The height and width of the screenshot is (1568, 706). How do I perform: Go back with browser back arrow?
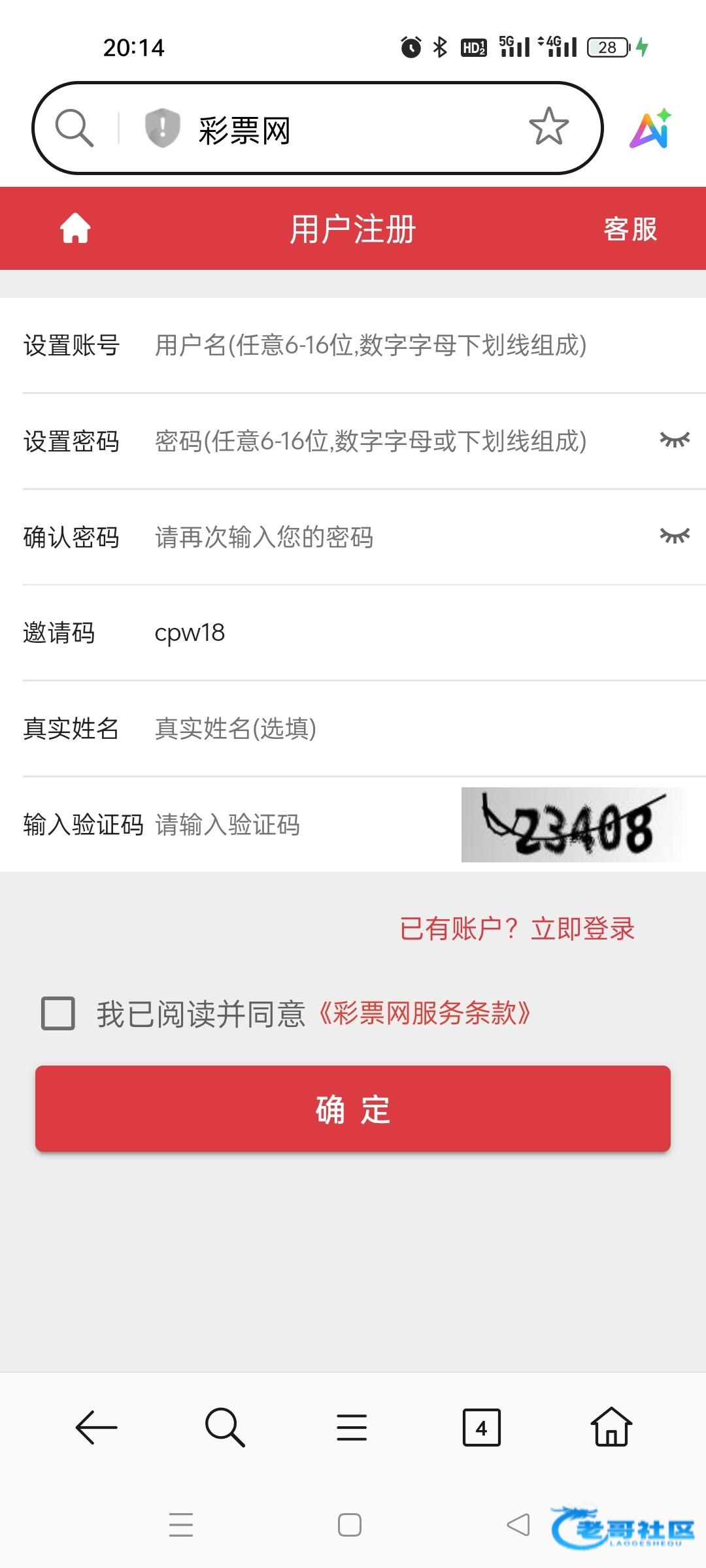pyautogui.click(x=96, y=1428)
